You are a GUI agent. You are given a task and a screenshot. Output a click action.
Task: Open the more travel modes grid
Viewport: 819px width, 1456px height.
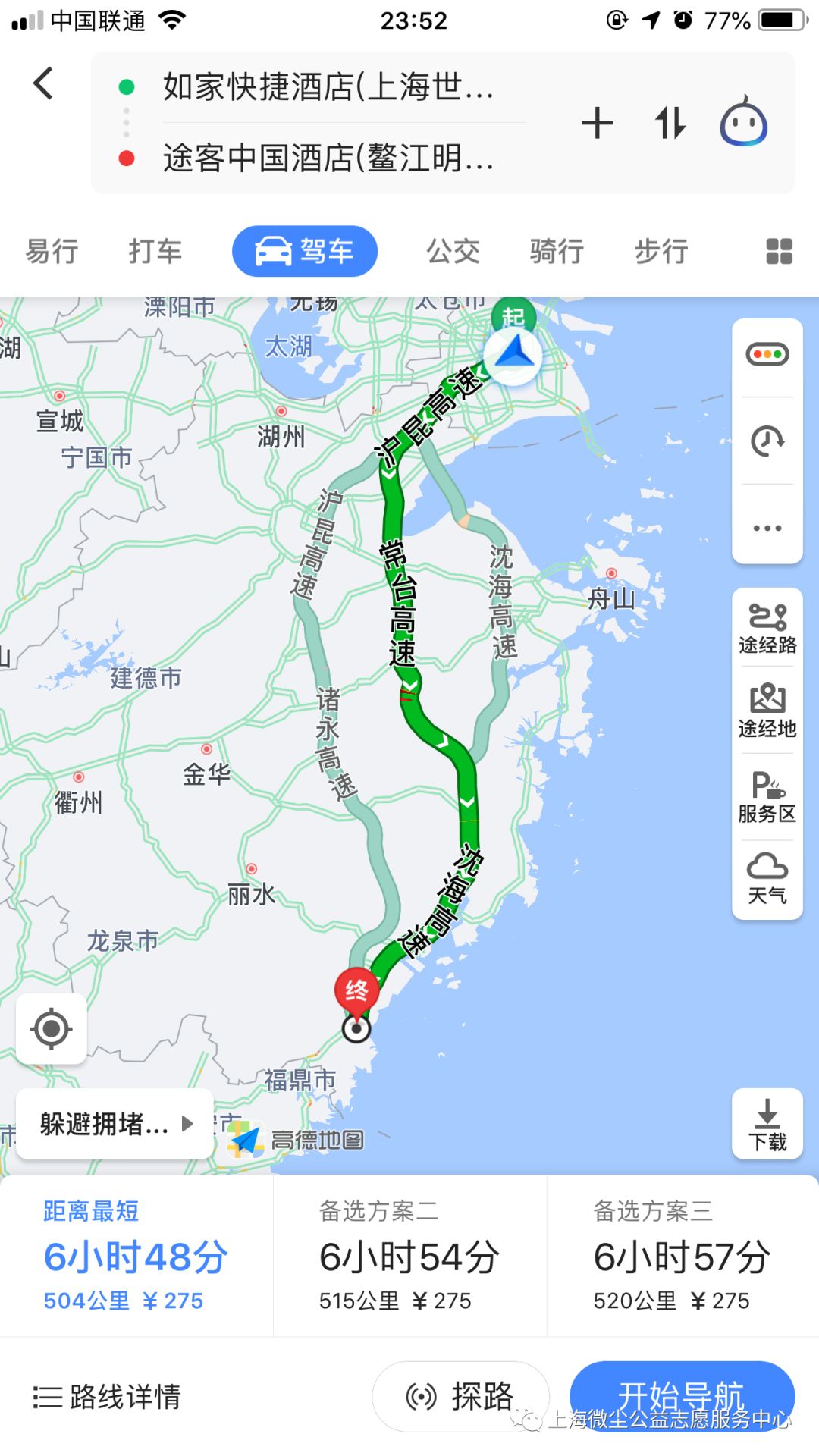click(x=779, y=251)
